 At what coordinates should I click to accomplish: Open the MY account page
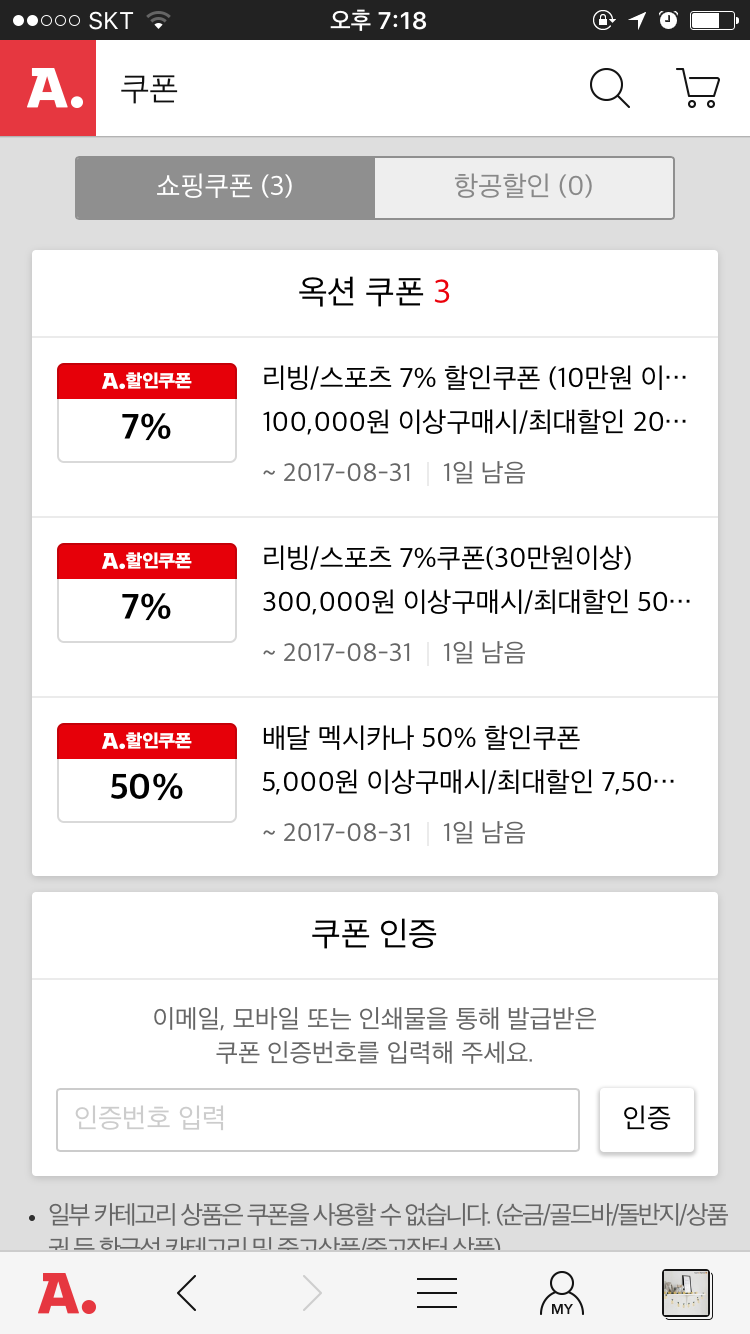tap(562, 1293)
